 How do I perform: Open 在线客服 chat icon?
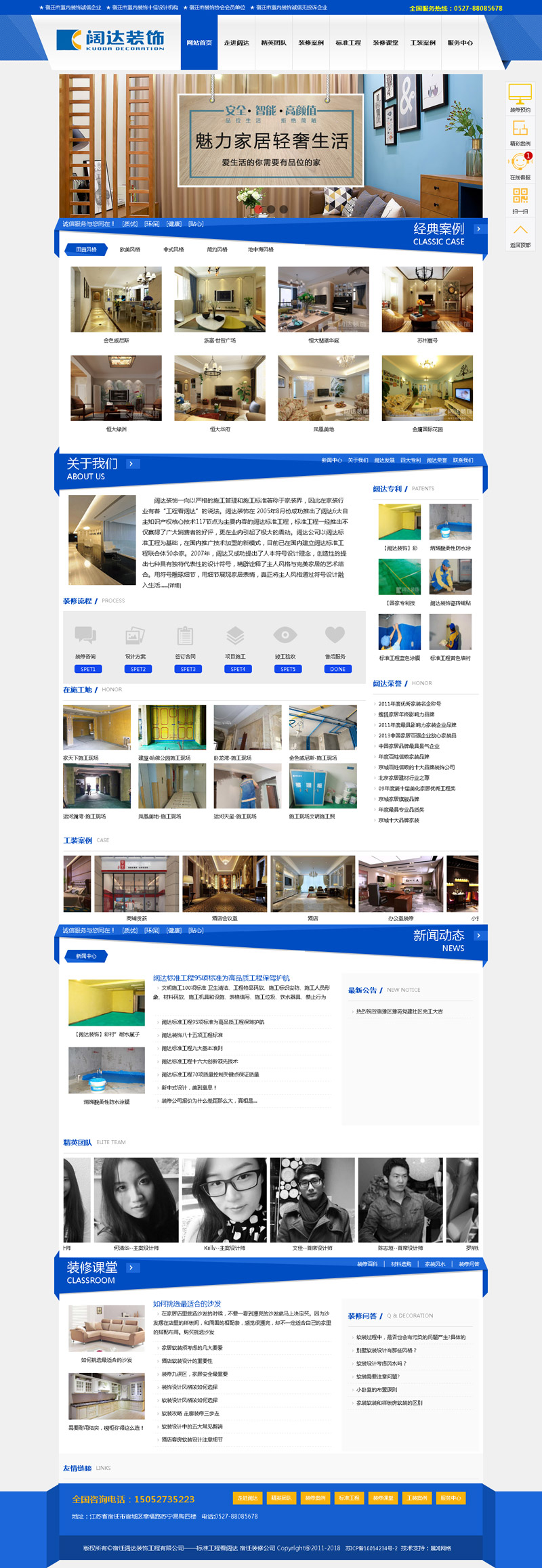[x=520, y=166]
